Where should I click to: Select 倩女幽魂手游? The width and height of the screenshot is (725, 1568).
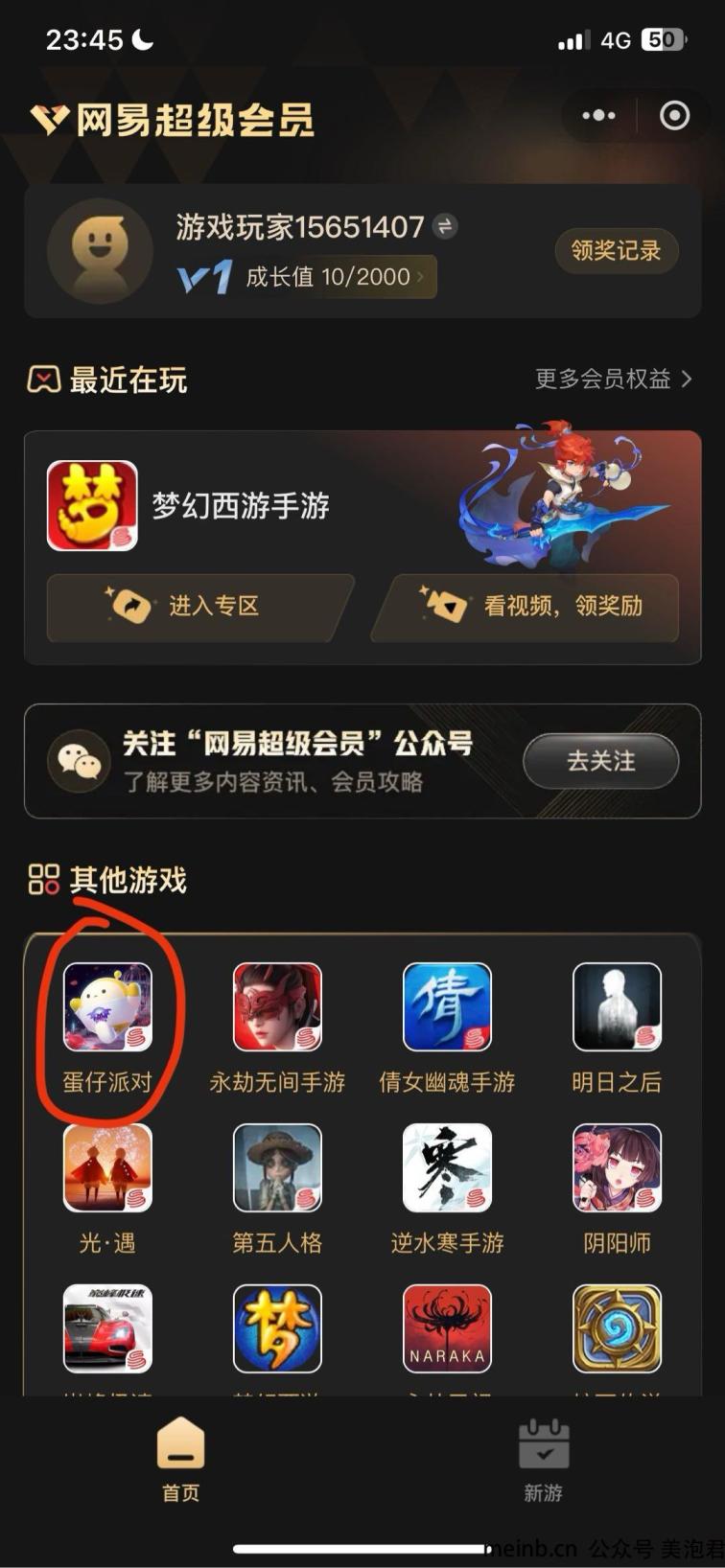click(447, 1008)
